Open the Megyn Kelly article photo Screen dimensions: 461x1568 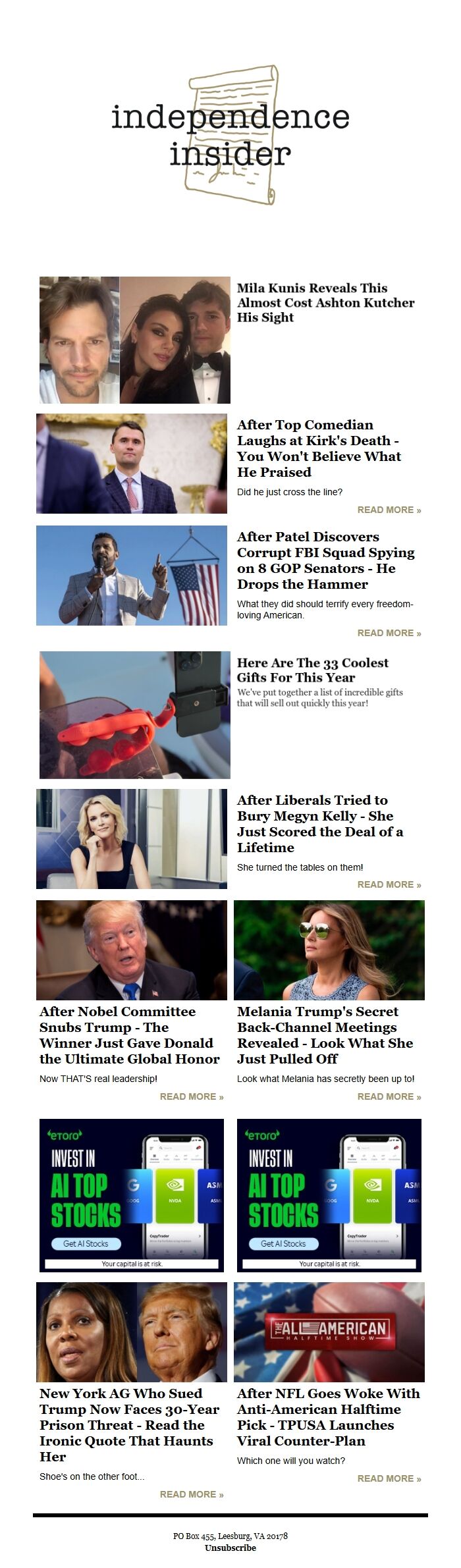pos(132,838)
